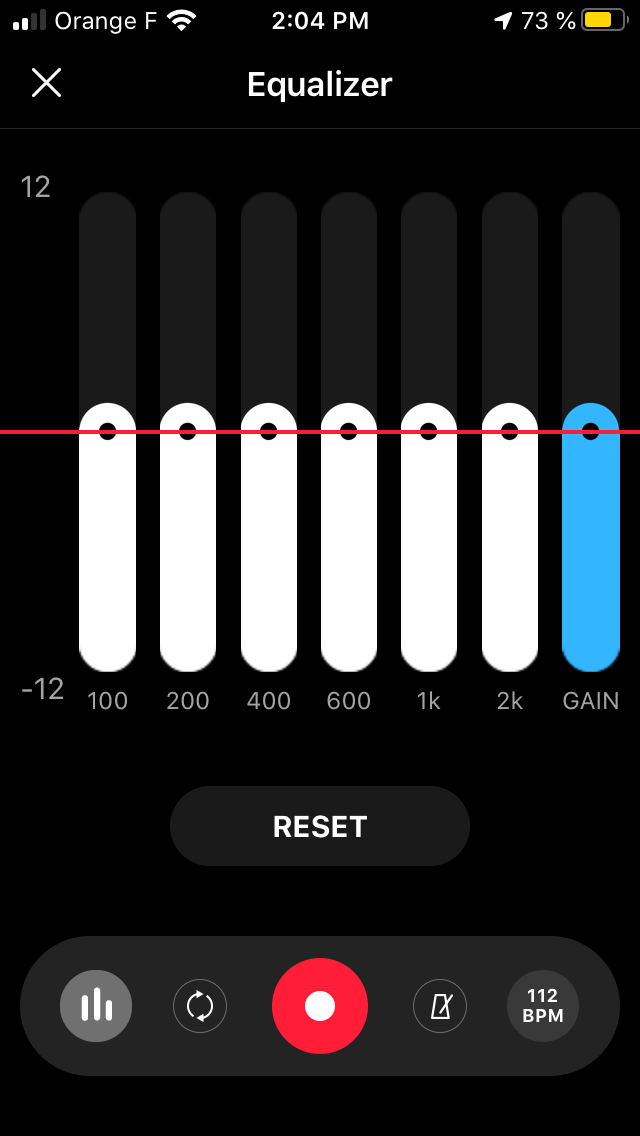The height and width of the screenshot is (1136, 640).
Task: Tap the 2k band slider
Action: (x=510, y=431)
